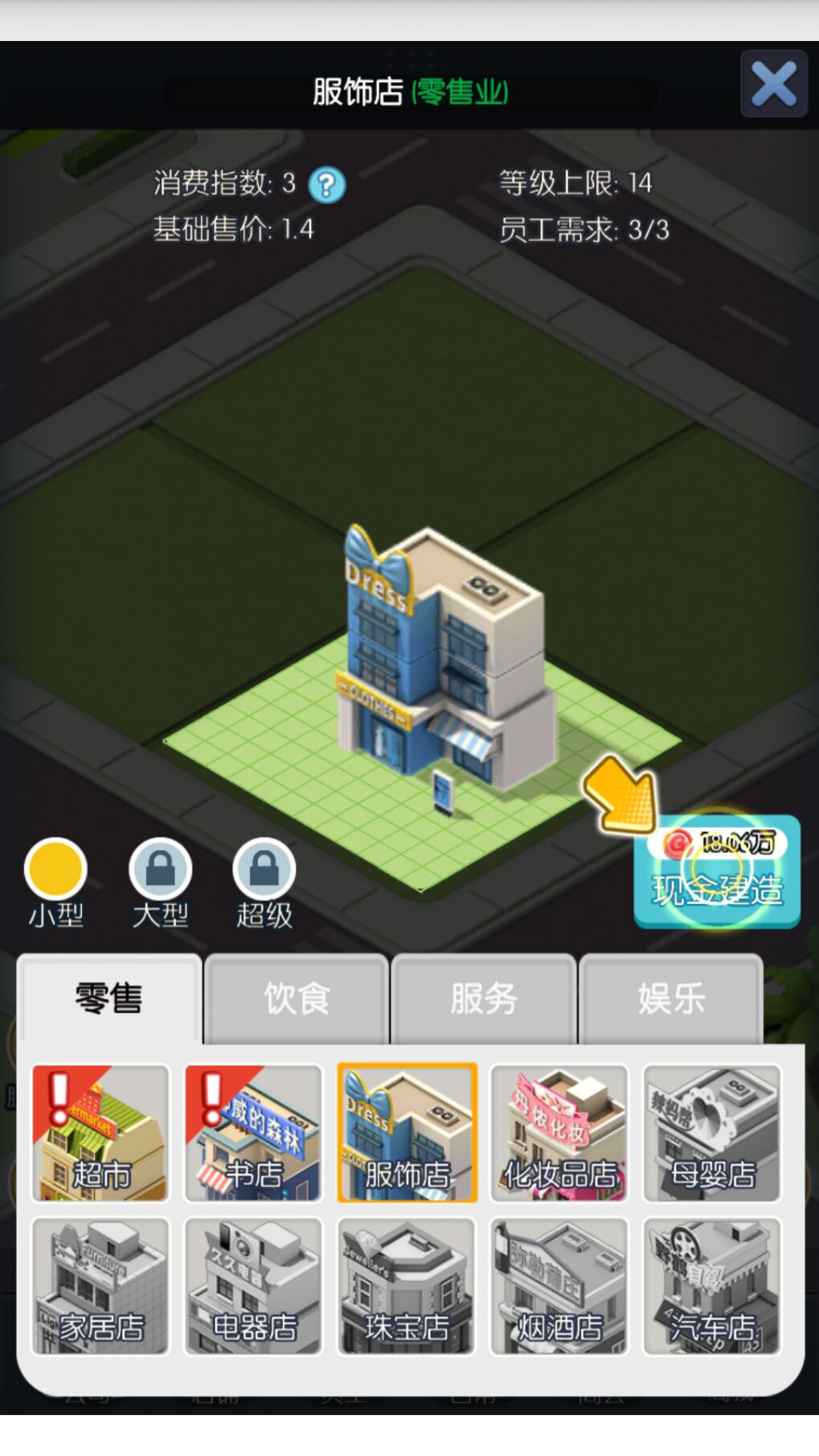Image resolution: width=819 pixels, height=1456 pixels.
Task: Switch to the 饮食 tab
Action: [297, 999]
